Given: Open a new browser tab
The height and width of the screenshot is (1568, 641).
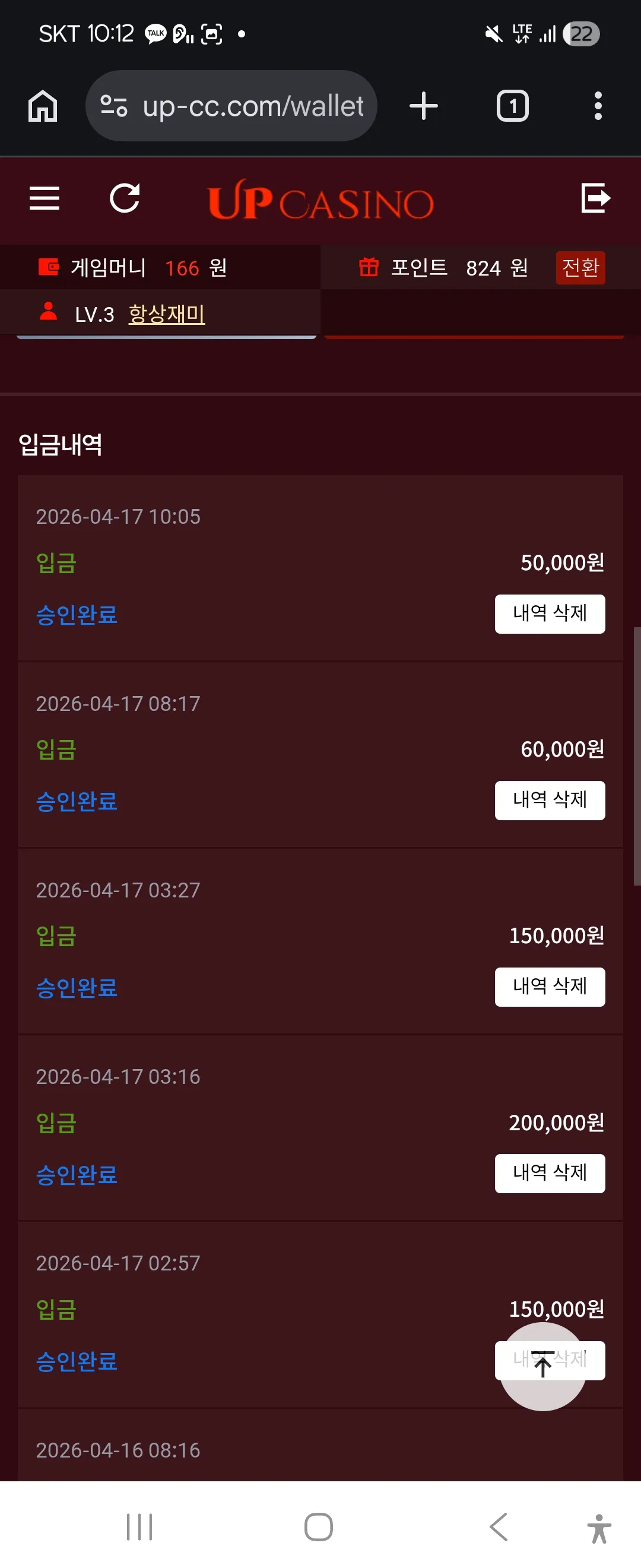Looking at the screenshot, I should (424, 106).
